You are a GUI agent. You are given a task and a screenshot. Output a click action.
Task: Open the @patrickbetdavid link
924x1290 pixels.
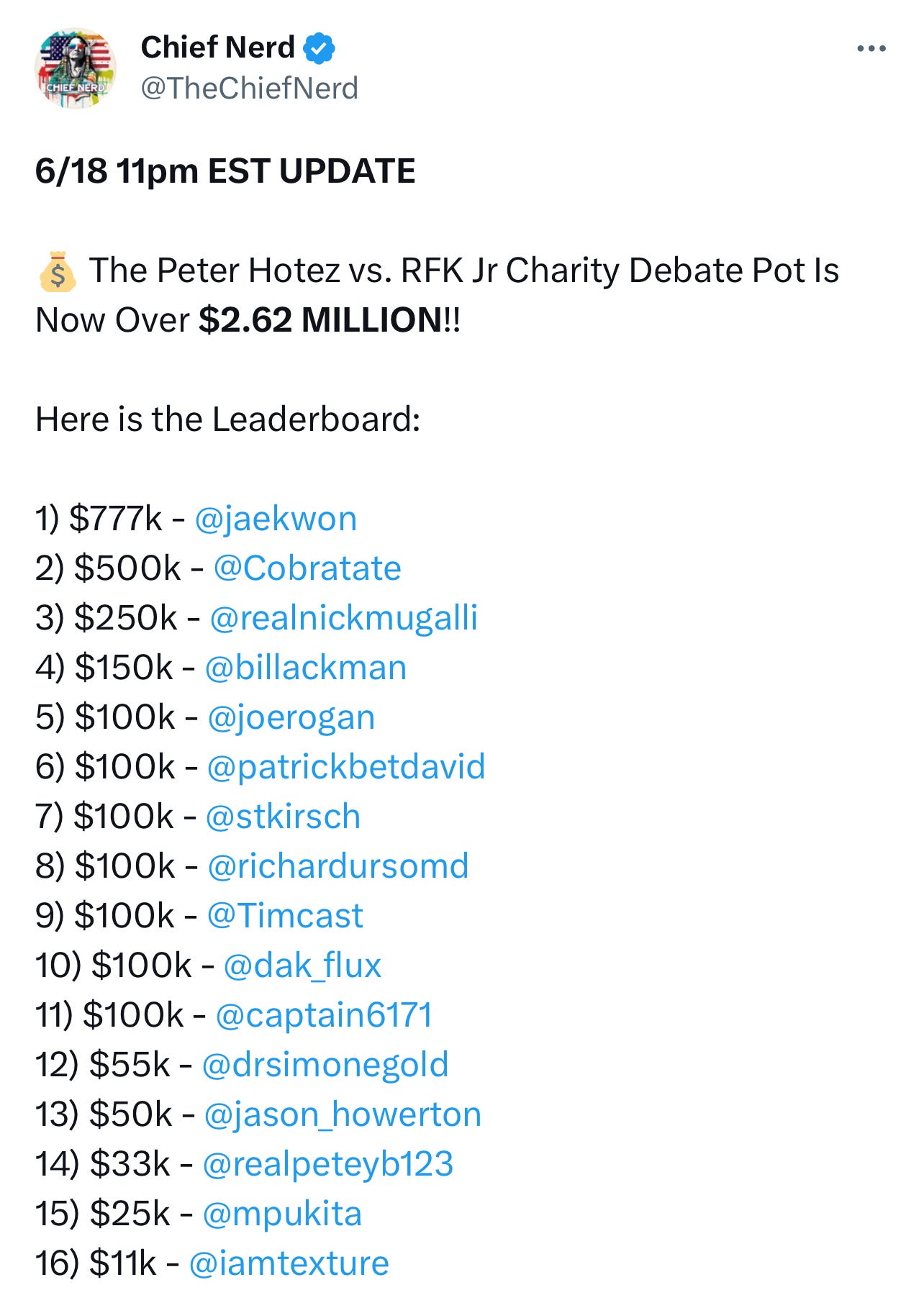345,767
